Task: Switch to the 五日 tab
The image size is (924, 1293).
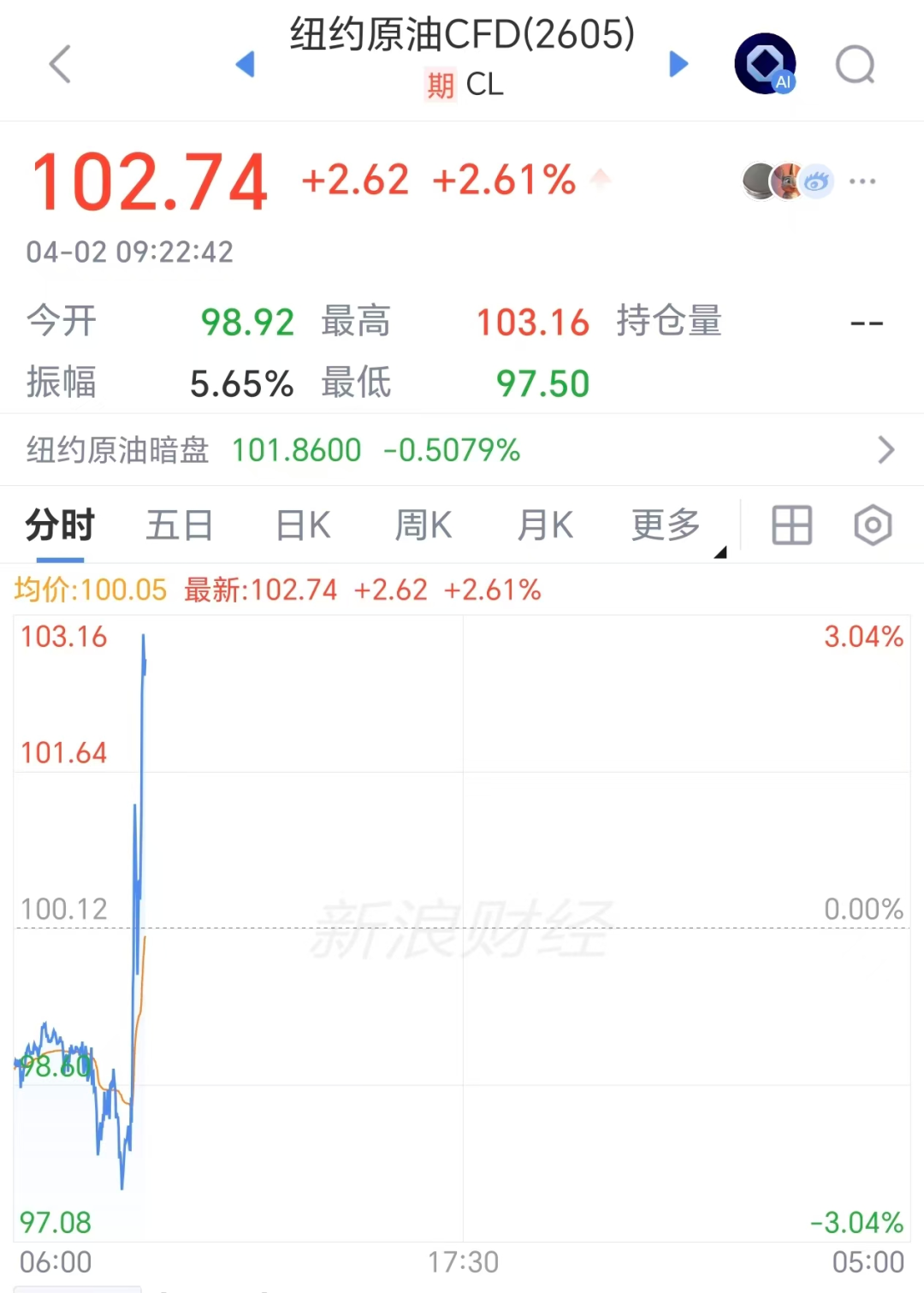Action: [178, 525]
